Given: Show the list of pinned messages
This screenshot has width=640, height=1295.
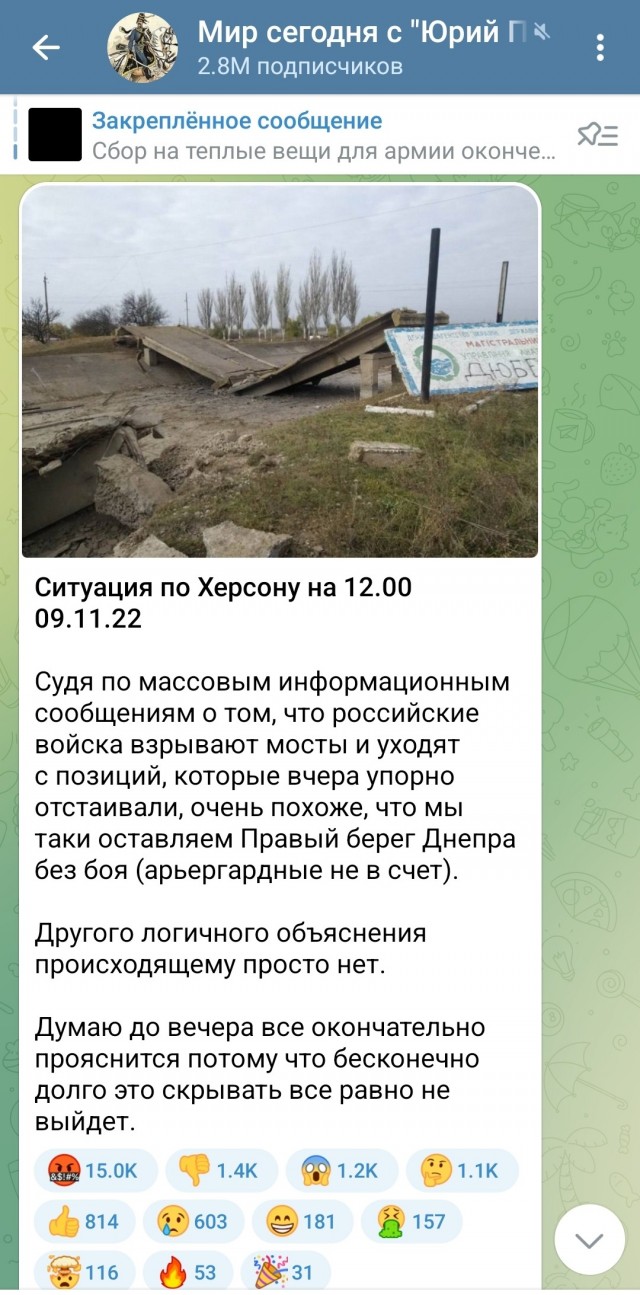Looking at the screenshot, I should point(598,136).
